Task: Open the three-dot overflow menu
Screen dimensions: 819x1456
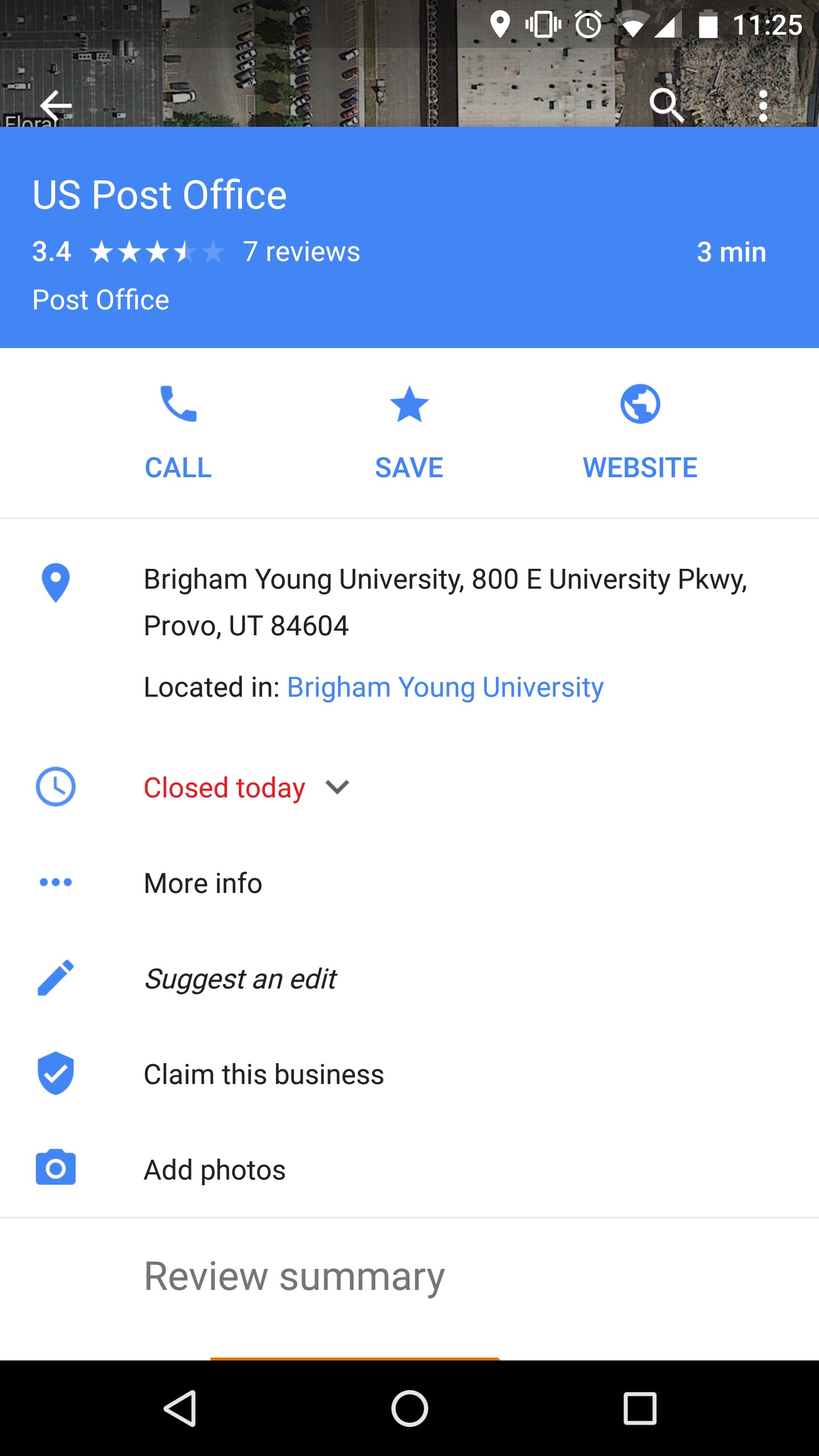Action: click(x=763, y=106)
